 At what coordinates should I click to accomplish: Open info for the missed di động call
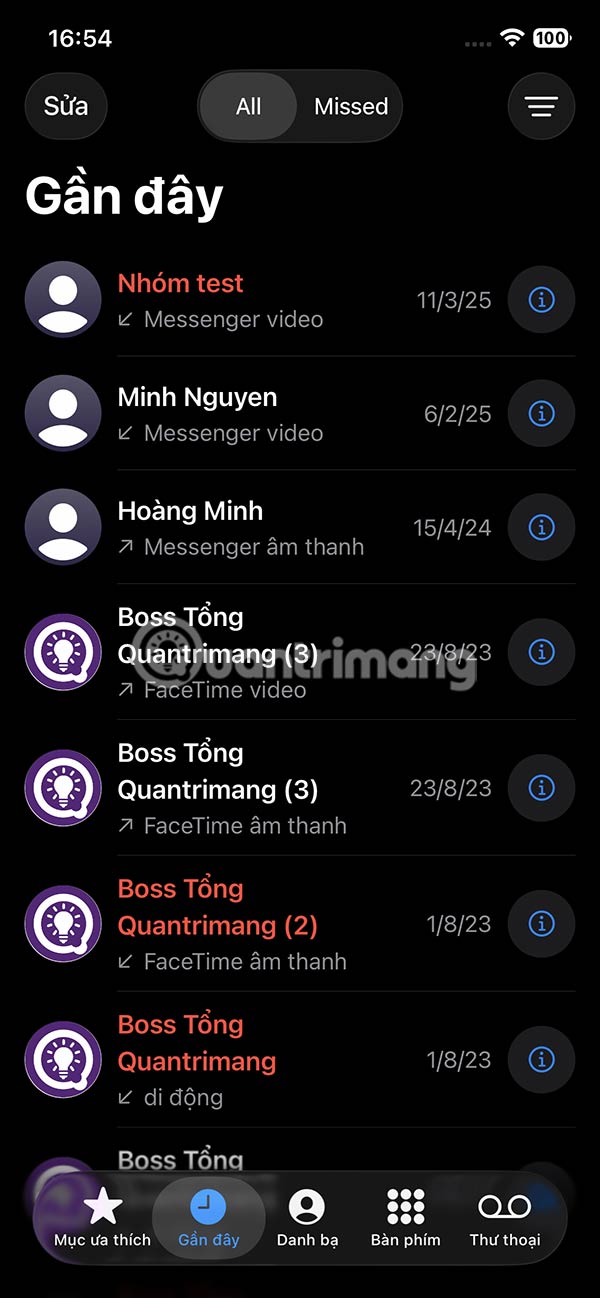541,1059
